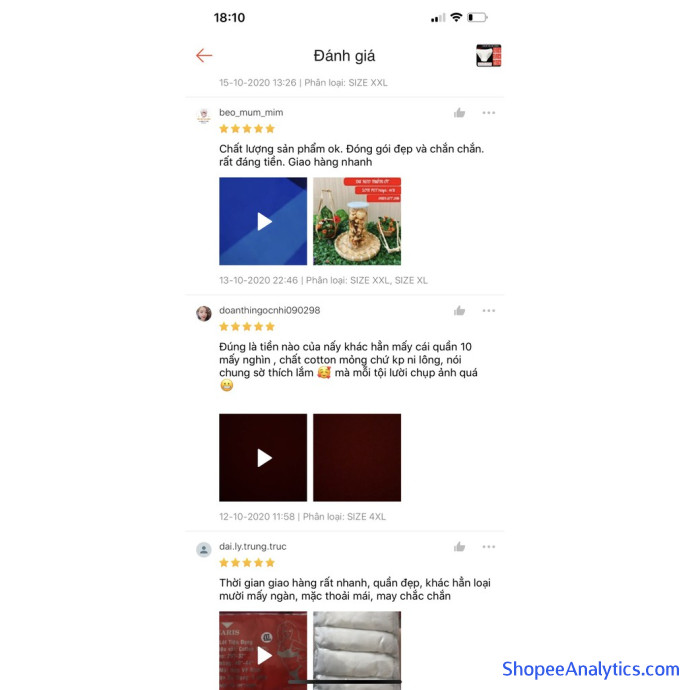Open dai.ly.trung.truc's profile avatar
The image size is (690, 690).
pos(204,549)
